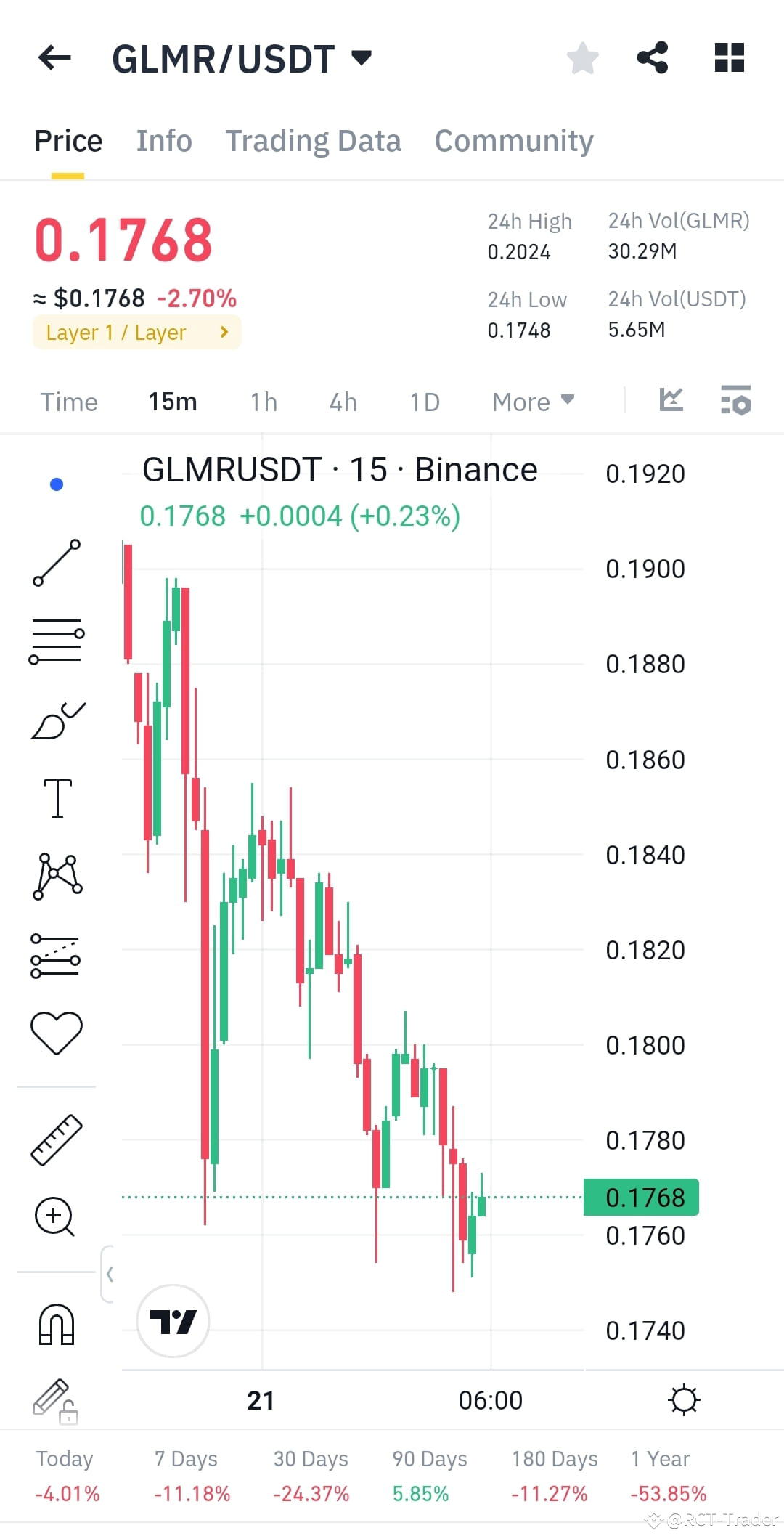The width and height of the screenshot is (784, 1536).
Task: Click the blue color dot above drawing tools
Action: click(57, 483)
